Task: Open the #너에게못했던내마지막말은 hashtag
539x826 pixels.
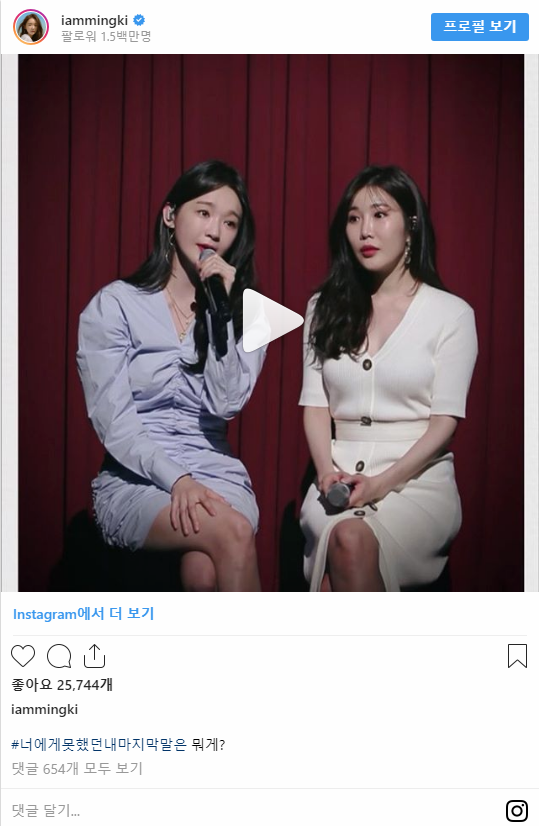Action: pos(99,744)
